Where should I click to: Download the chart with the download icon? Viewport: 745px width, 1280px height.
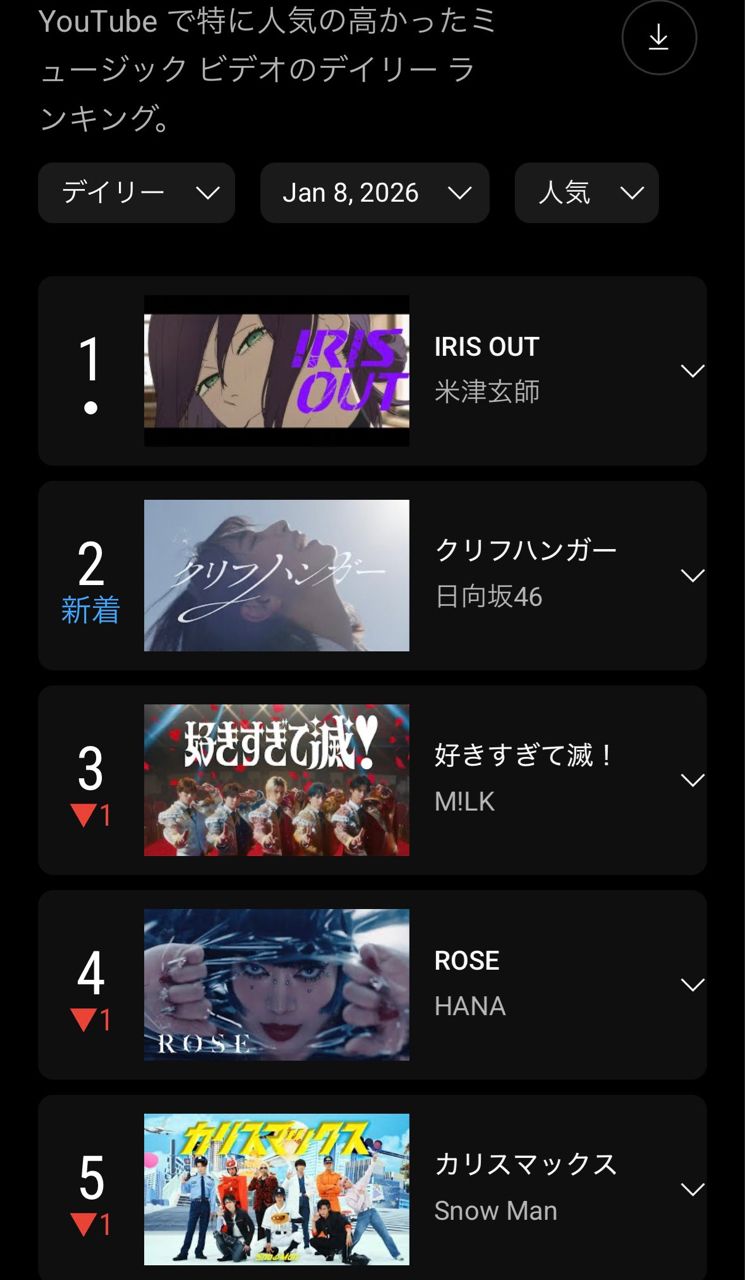pyautogui.click(x=658, y=38)
